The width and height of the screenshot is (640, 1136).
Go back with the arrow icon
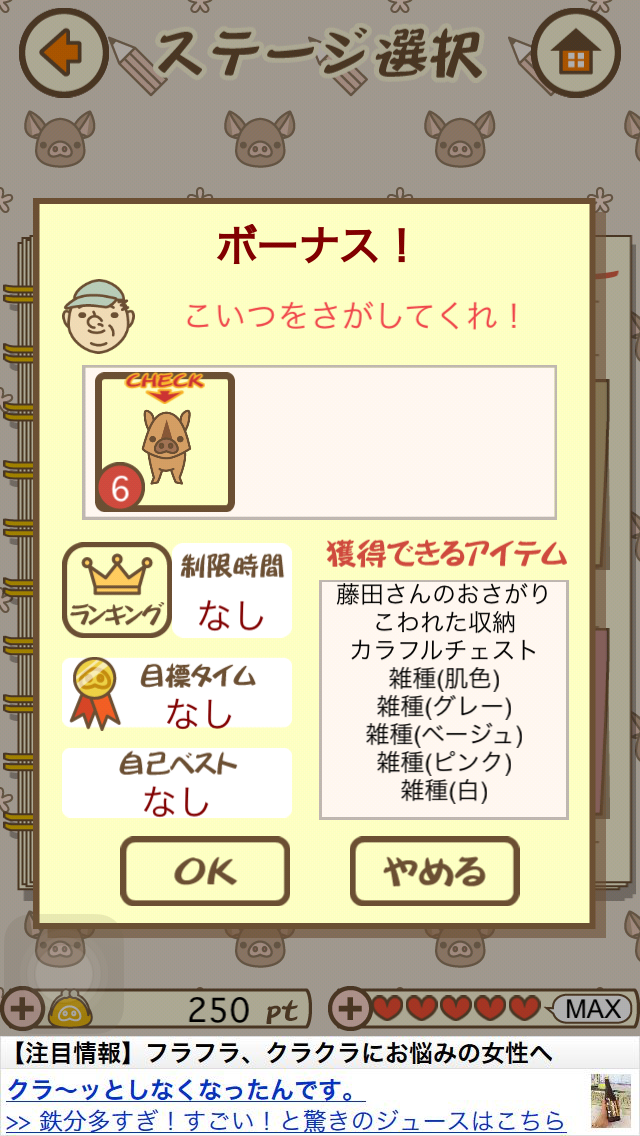[64, 52]
